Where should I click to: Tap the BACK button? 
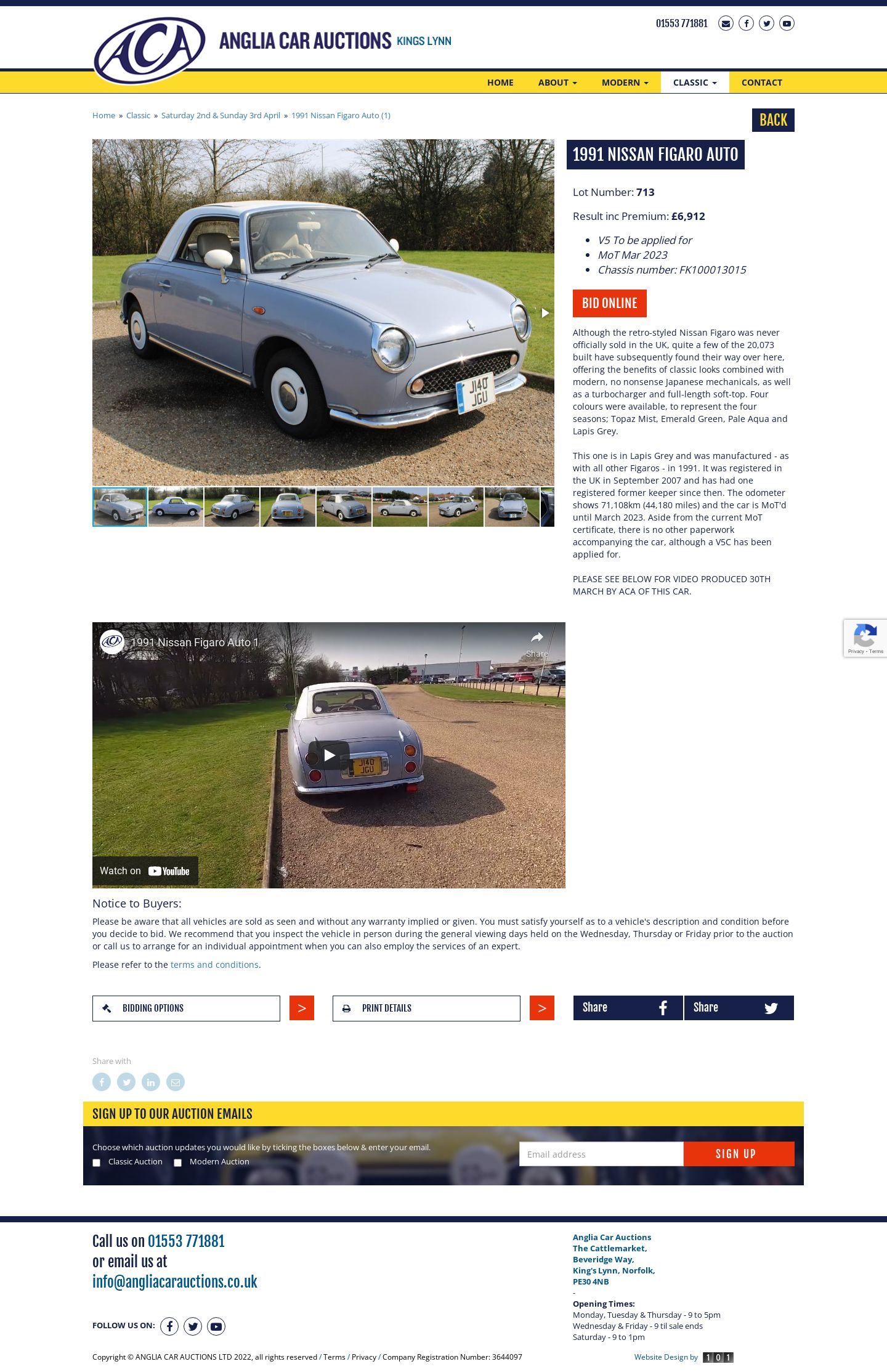(772, 120)
